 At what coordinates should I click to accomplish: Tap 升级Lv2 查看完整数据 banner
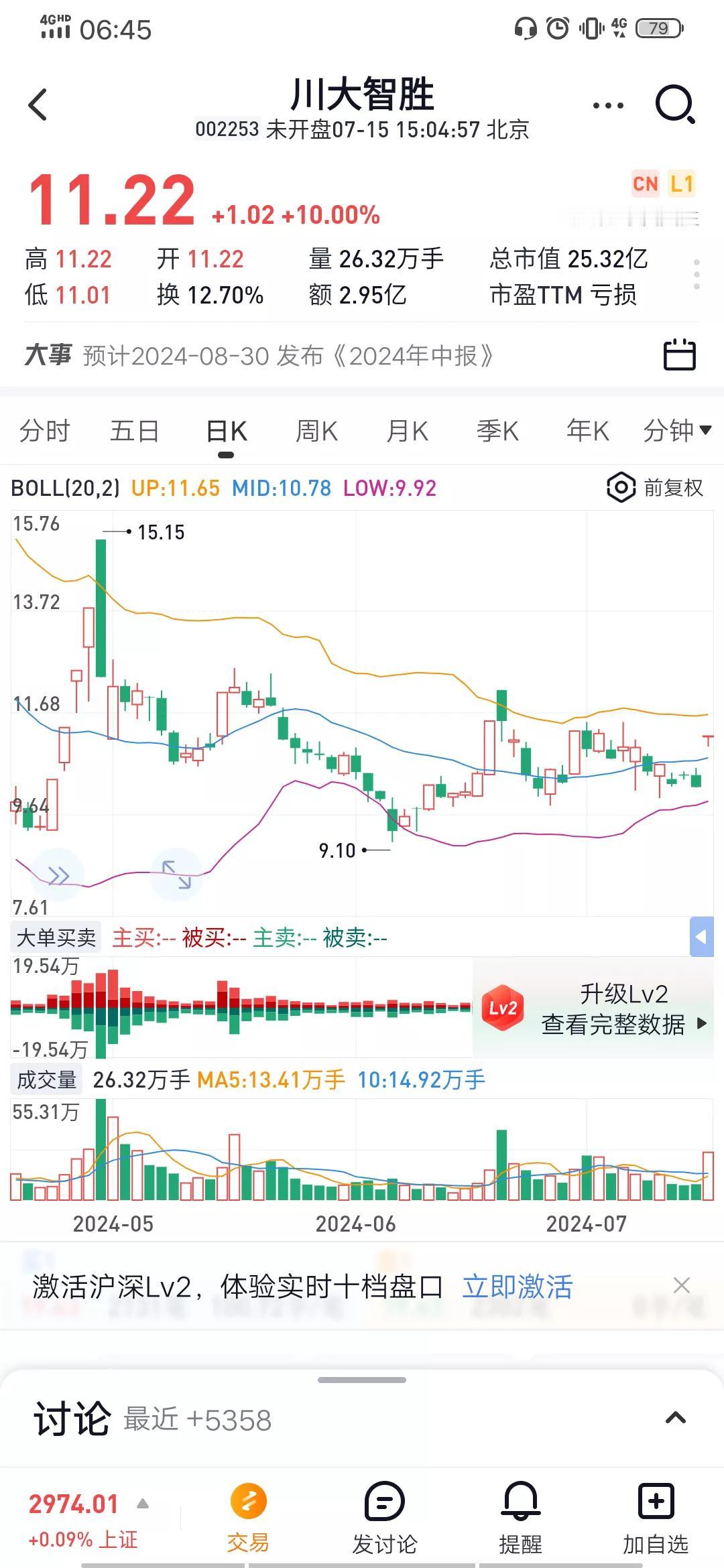[593, 1008]
